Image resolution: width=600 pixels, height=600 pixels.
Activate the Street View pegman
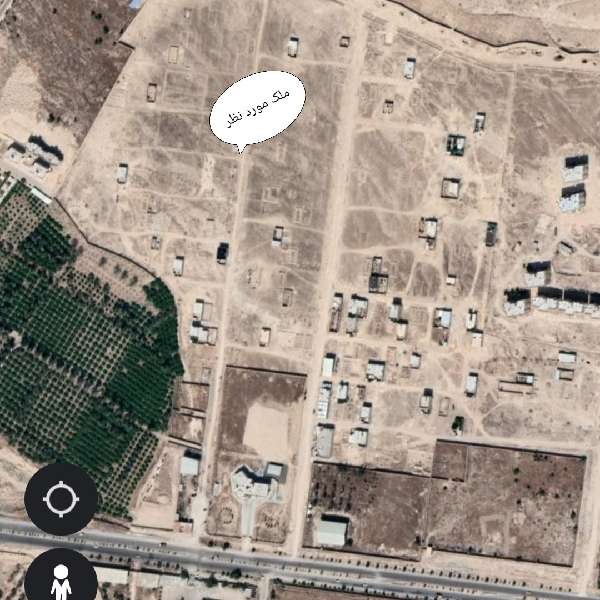click(x=61, y=579)
